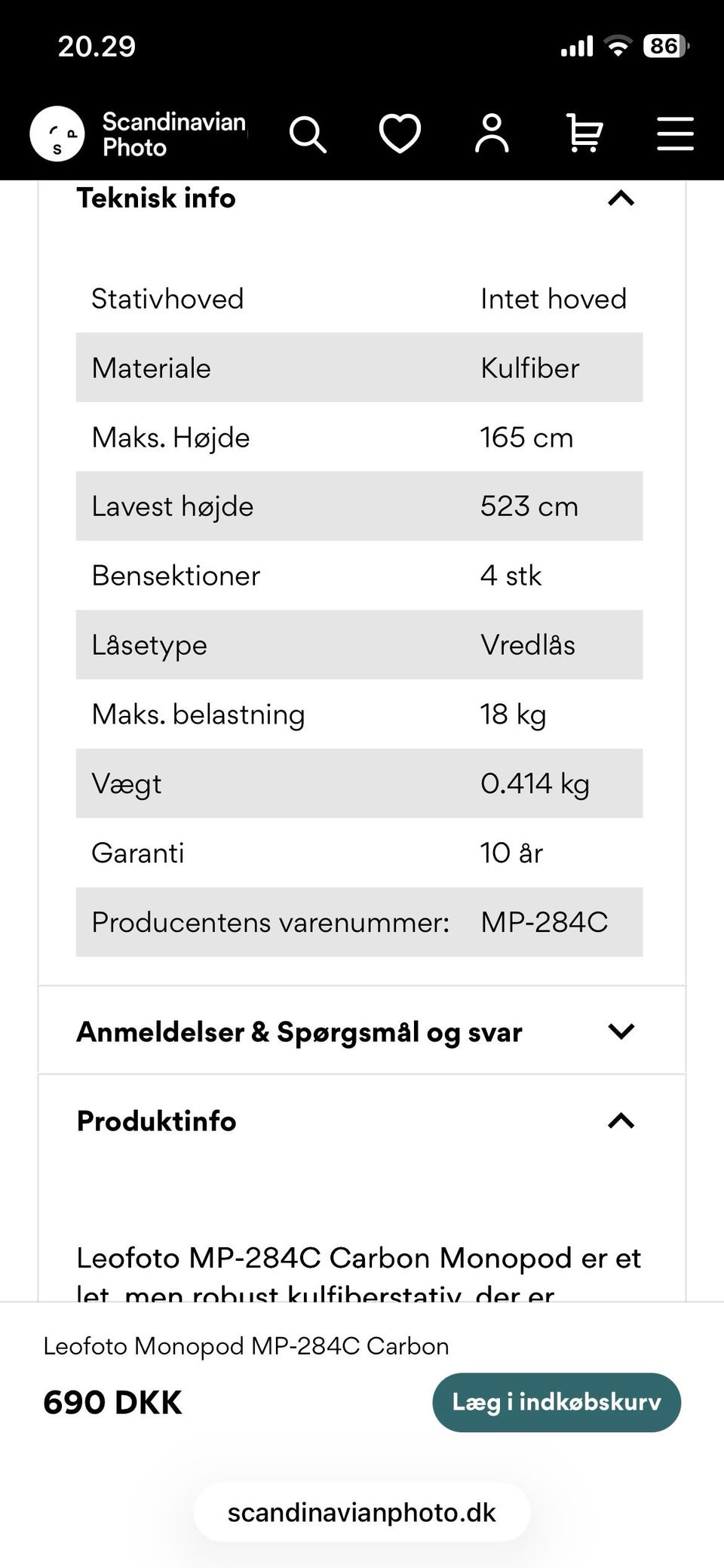Open the account profile icon
Image resolution: width=724 pixels, height=1568 pixels.
[492, 134]
